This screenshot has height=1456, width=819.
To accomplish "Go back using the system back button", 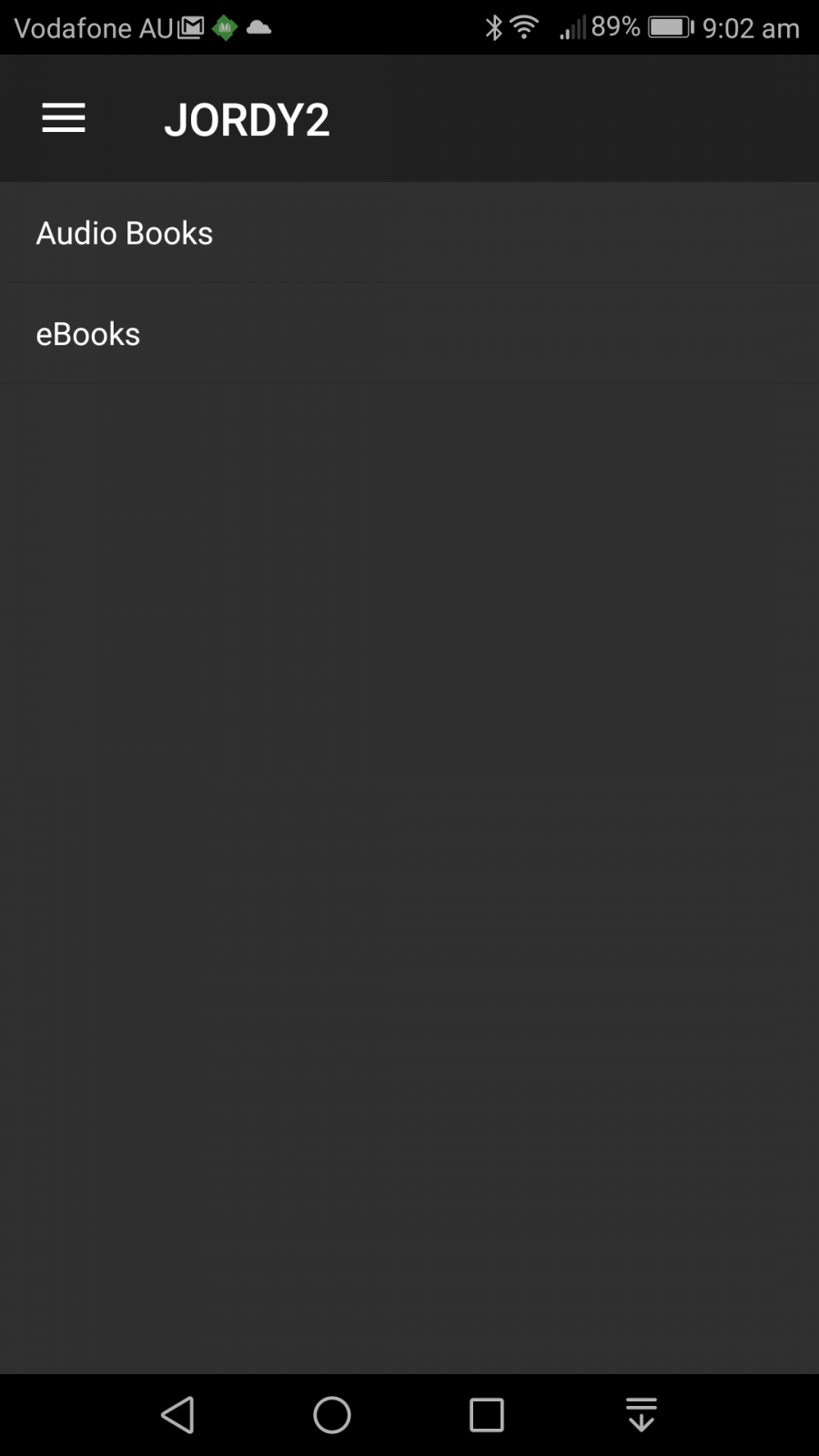I will [x=178, y=1415].
